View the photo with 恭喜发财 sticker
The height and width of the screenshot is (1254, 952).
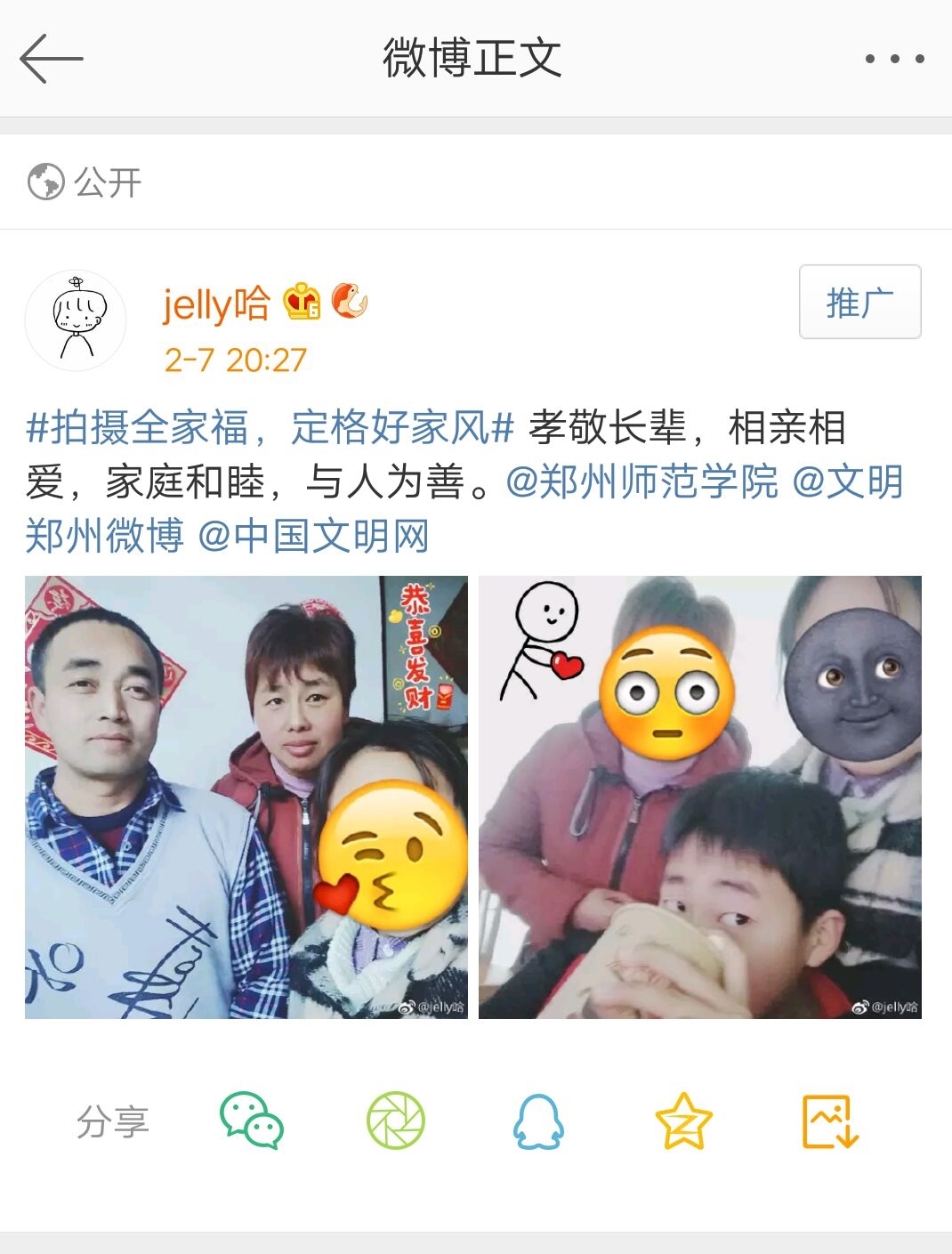point(246,797)
